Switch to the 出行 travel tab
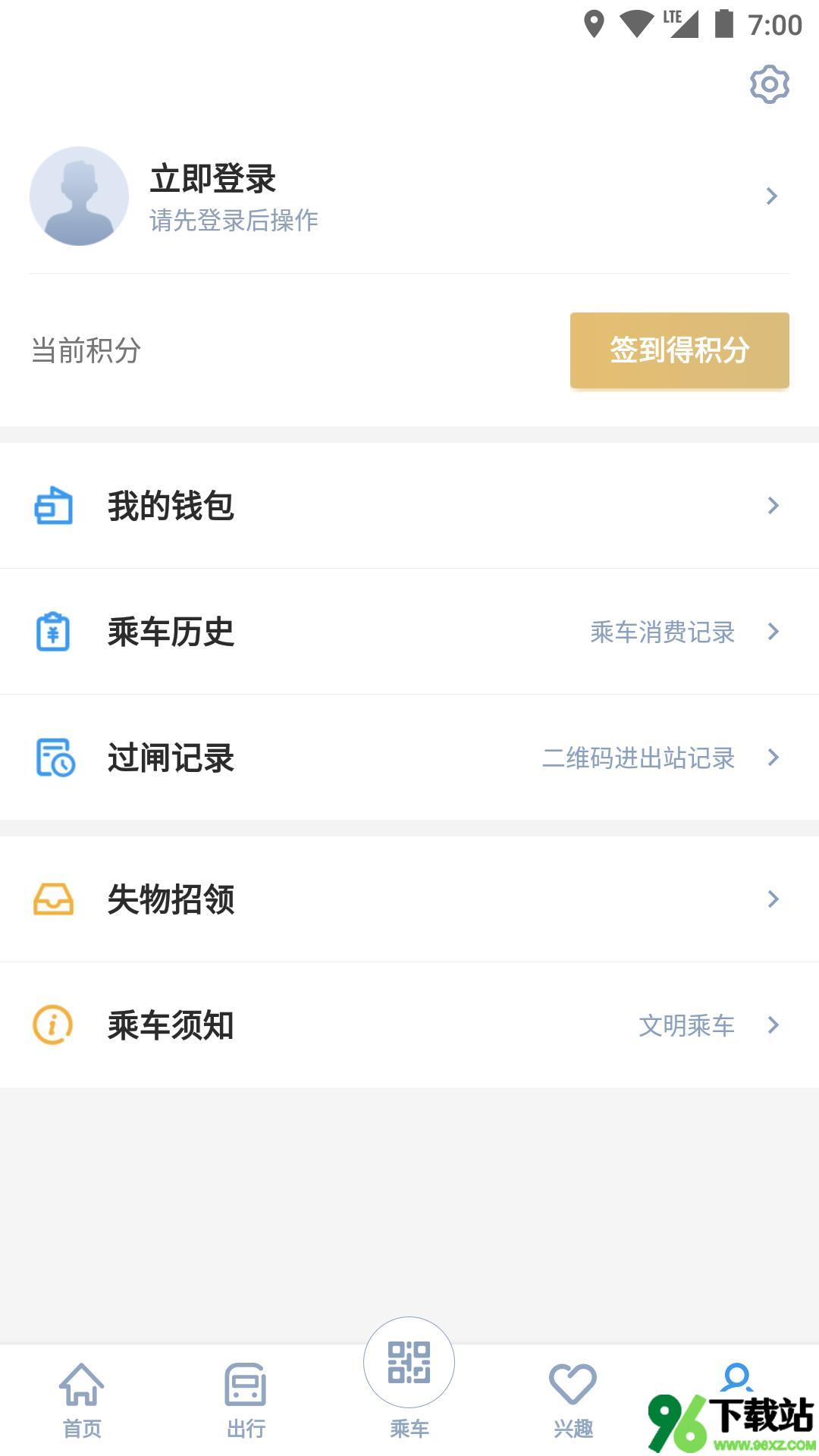This screenshot has height=1456, width=819. [246, 1401]
